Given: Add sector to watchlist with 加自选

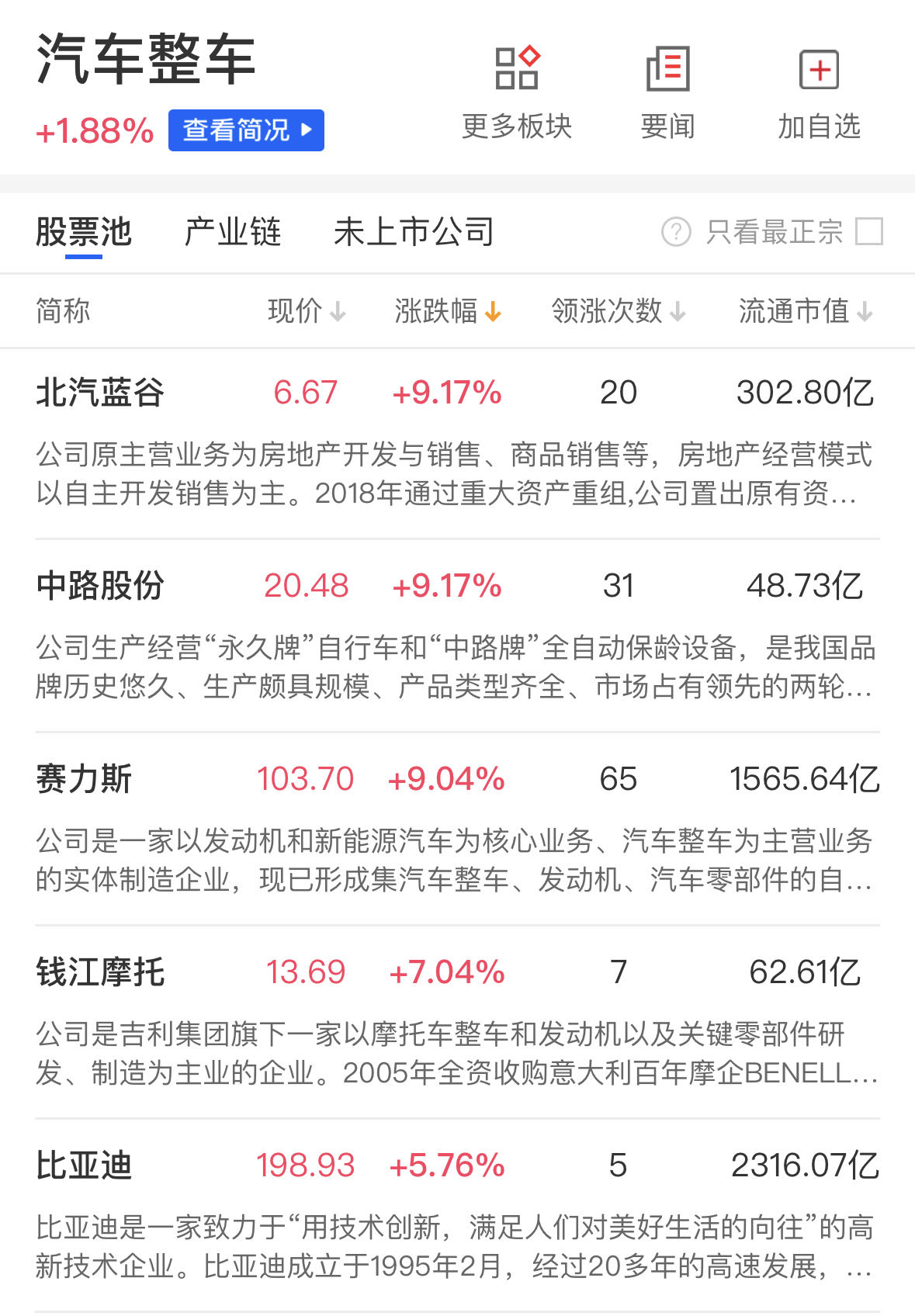Looking at the screenshot, I should coord(820,93).
